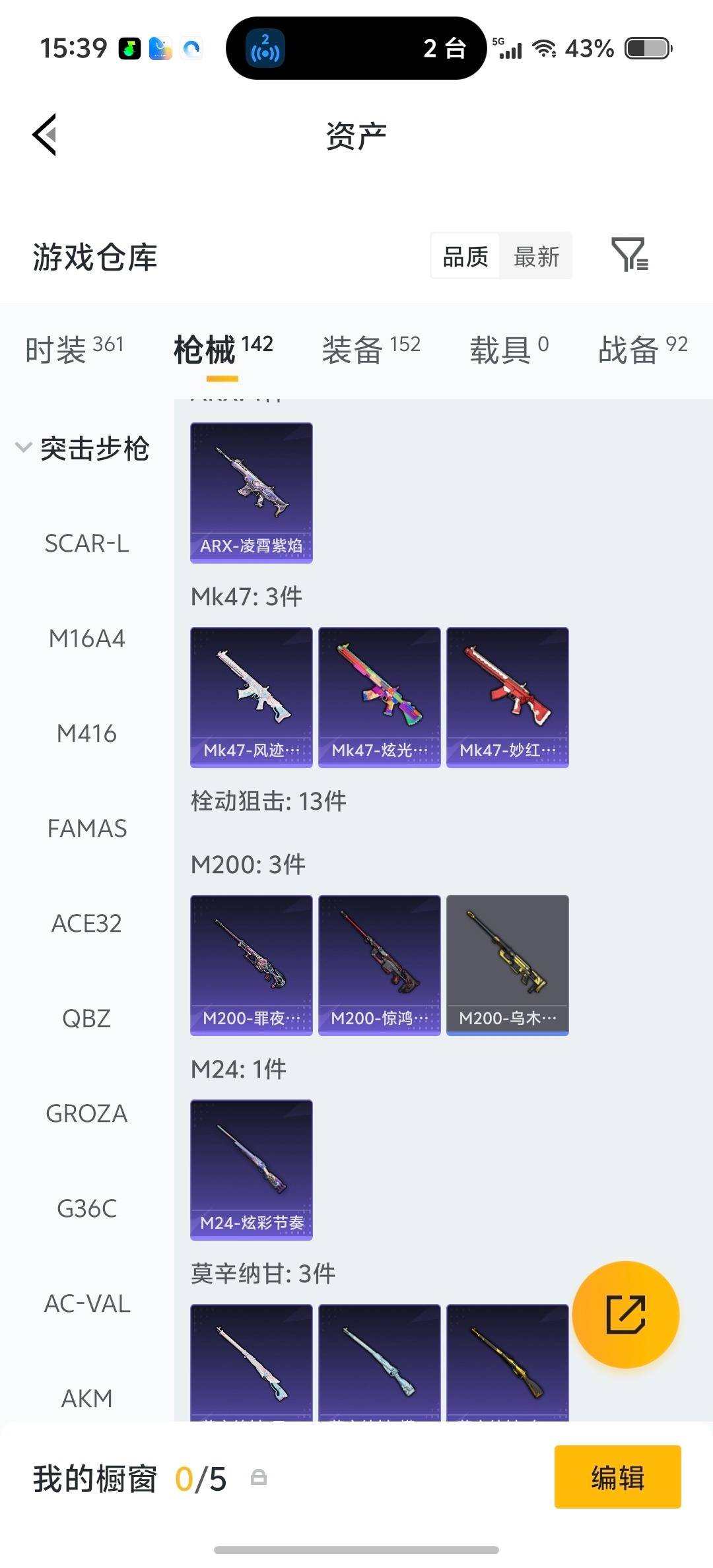
Task: Open the Mk47-炫光 rainbow weapon thumbnail
Action: pyautogui.click(x=378, y=696)
